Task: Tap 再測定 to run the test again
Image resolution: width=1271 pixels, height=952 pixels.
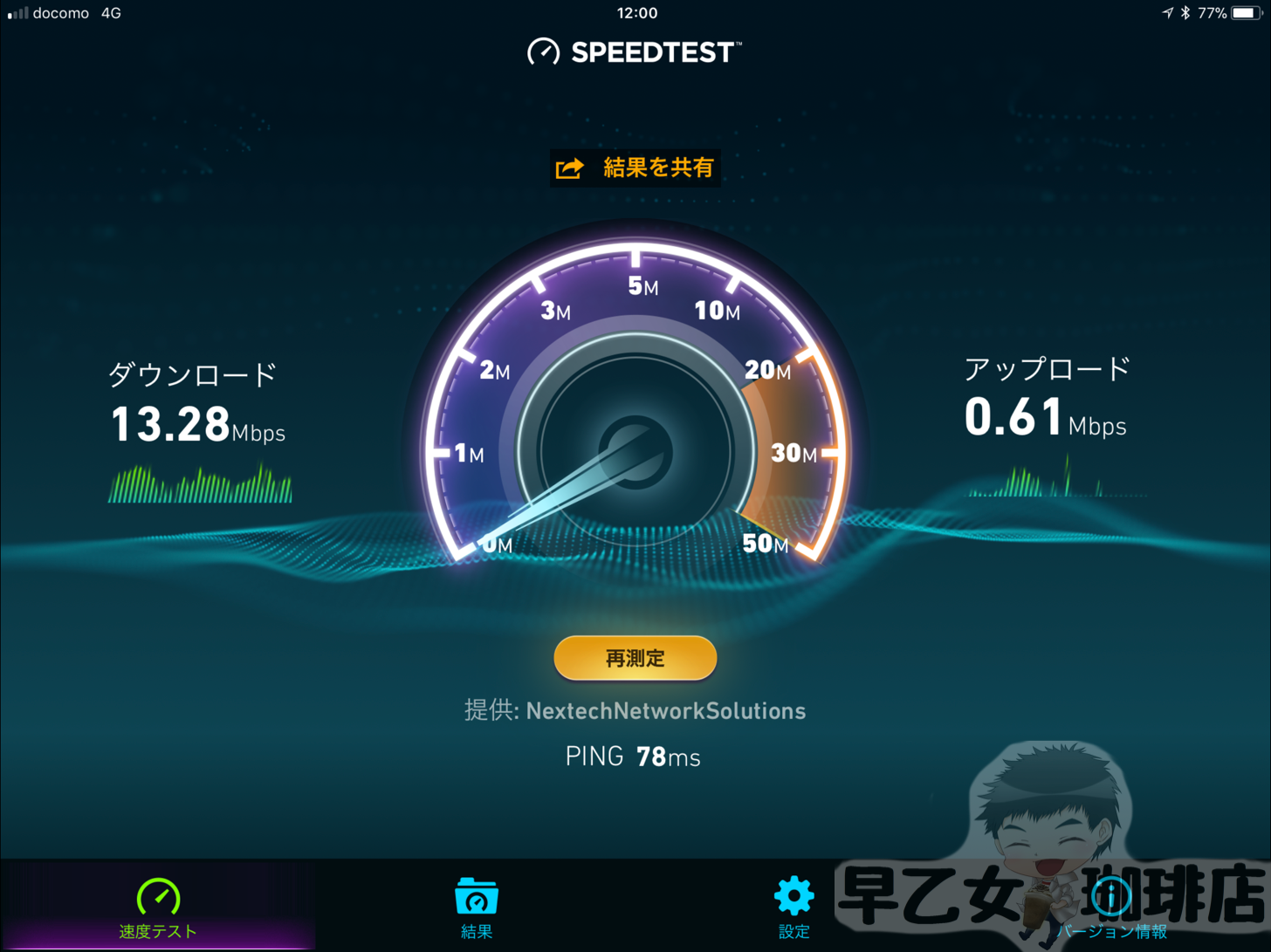Action: tap(635, 658)
